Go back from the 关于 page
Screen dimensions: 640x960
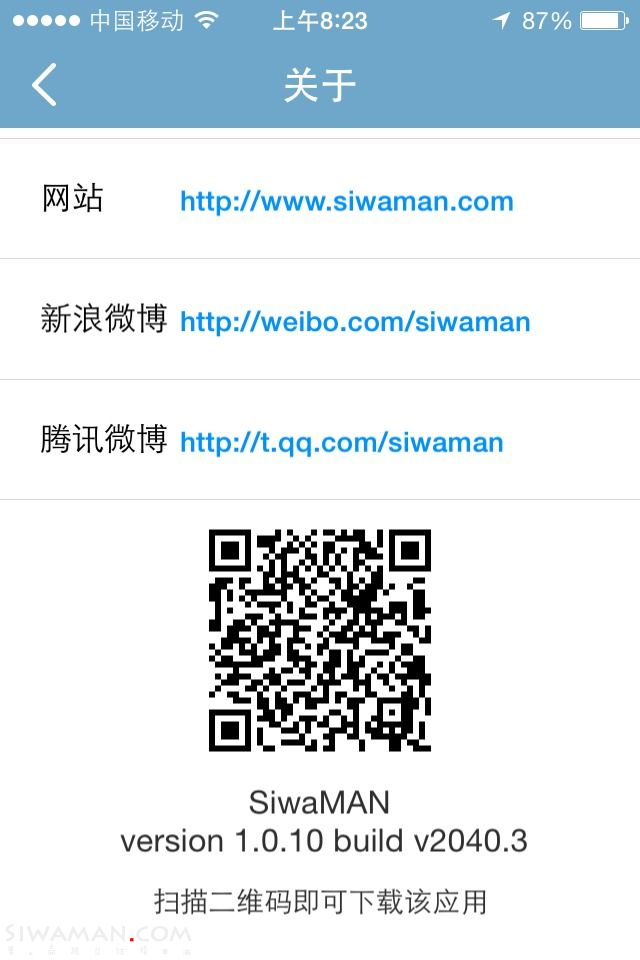[x=44, y=84]
